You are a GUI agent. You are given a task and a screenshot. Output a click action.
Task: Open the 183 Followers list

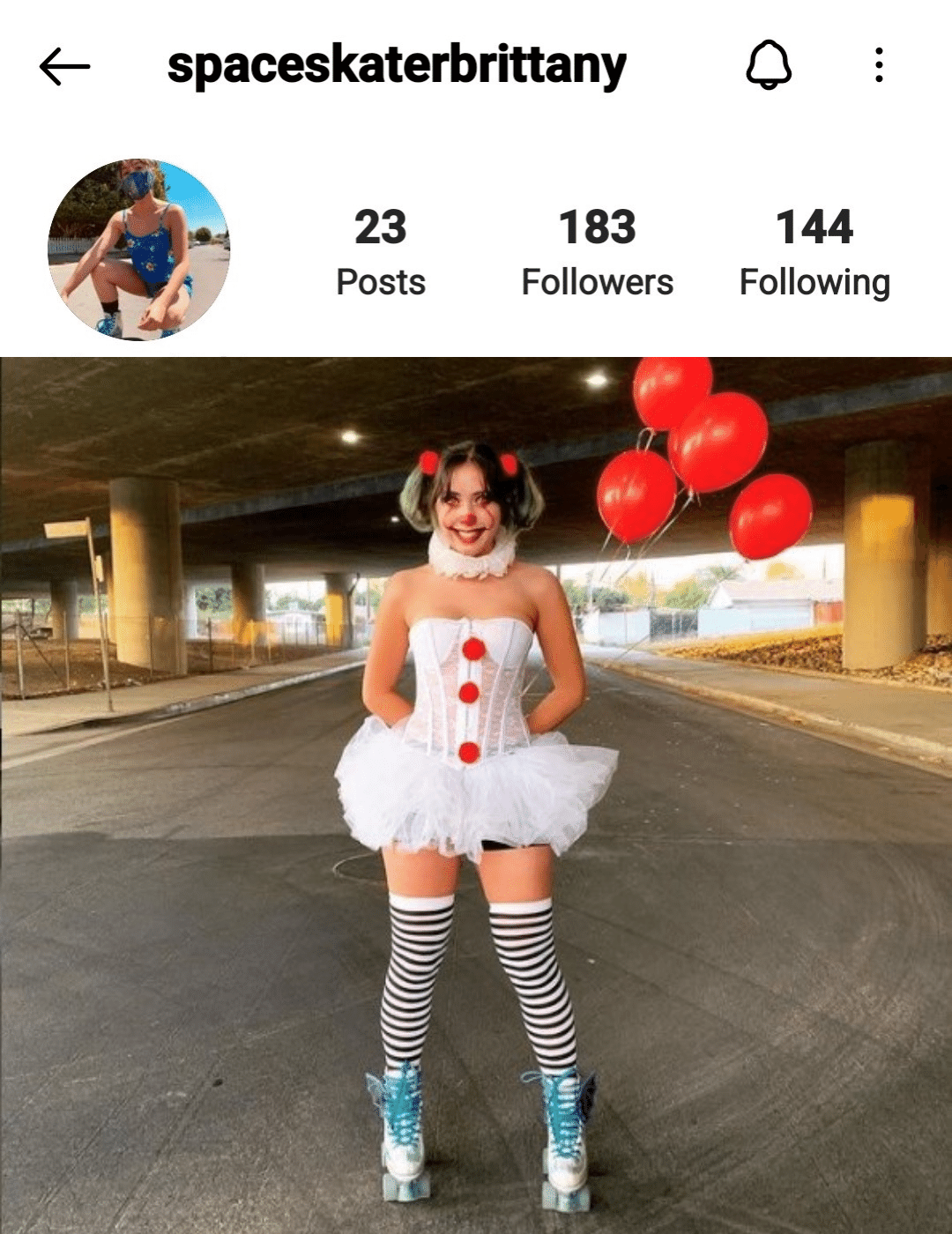[597, 252]
